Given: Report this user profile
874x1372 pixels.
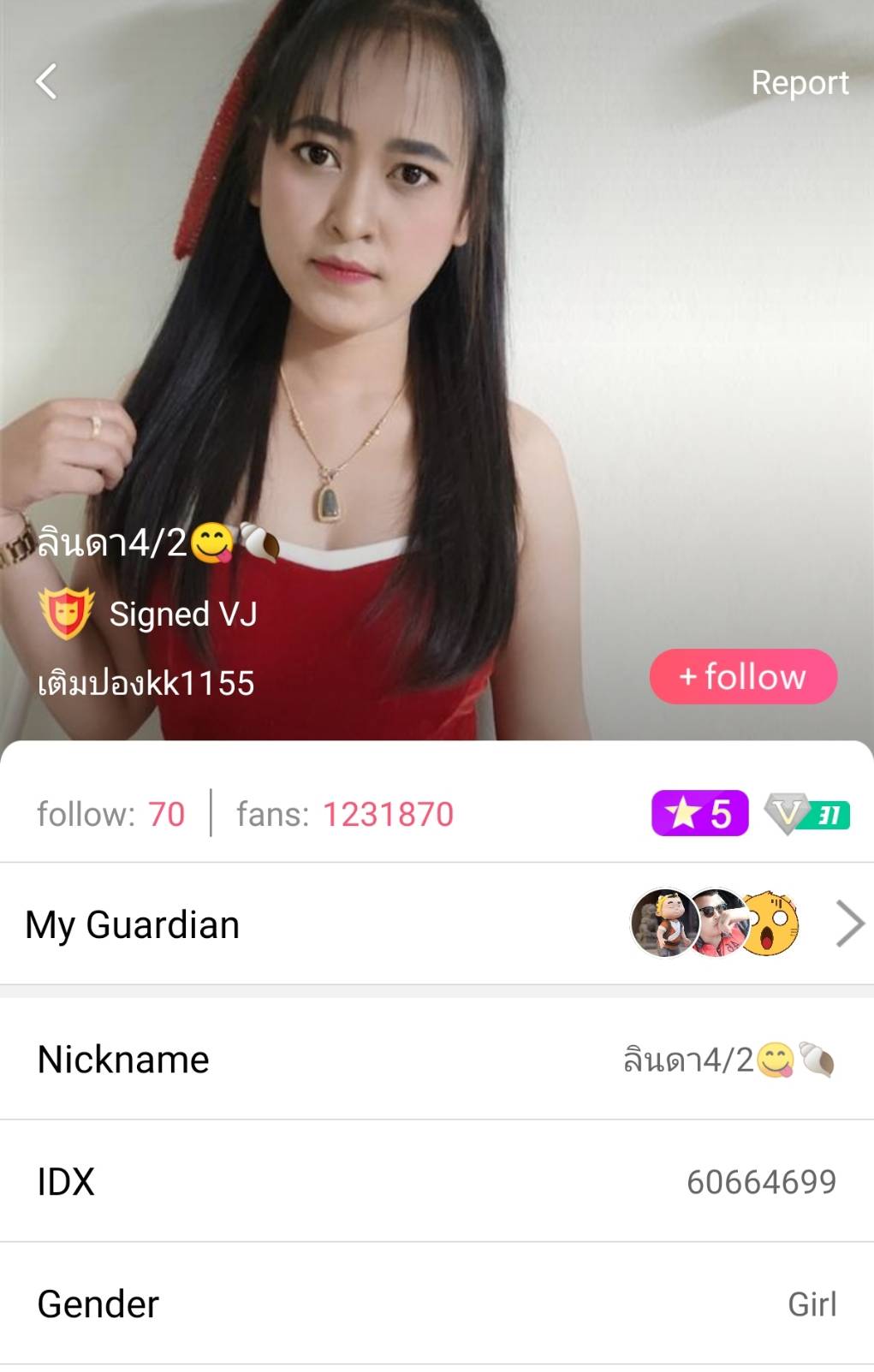Looking at the screenshot, I should coord(799,83).
